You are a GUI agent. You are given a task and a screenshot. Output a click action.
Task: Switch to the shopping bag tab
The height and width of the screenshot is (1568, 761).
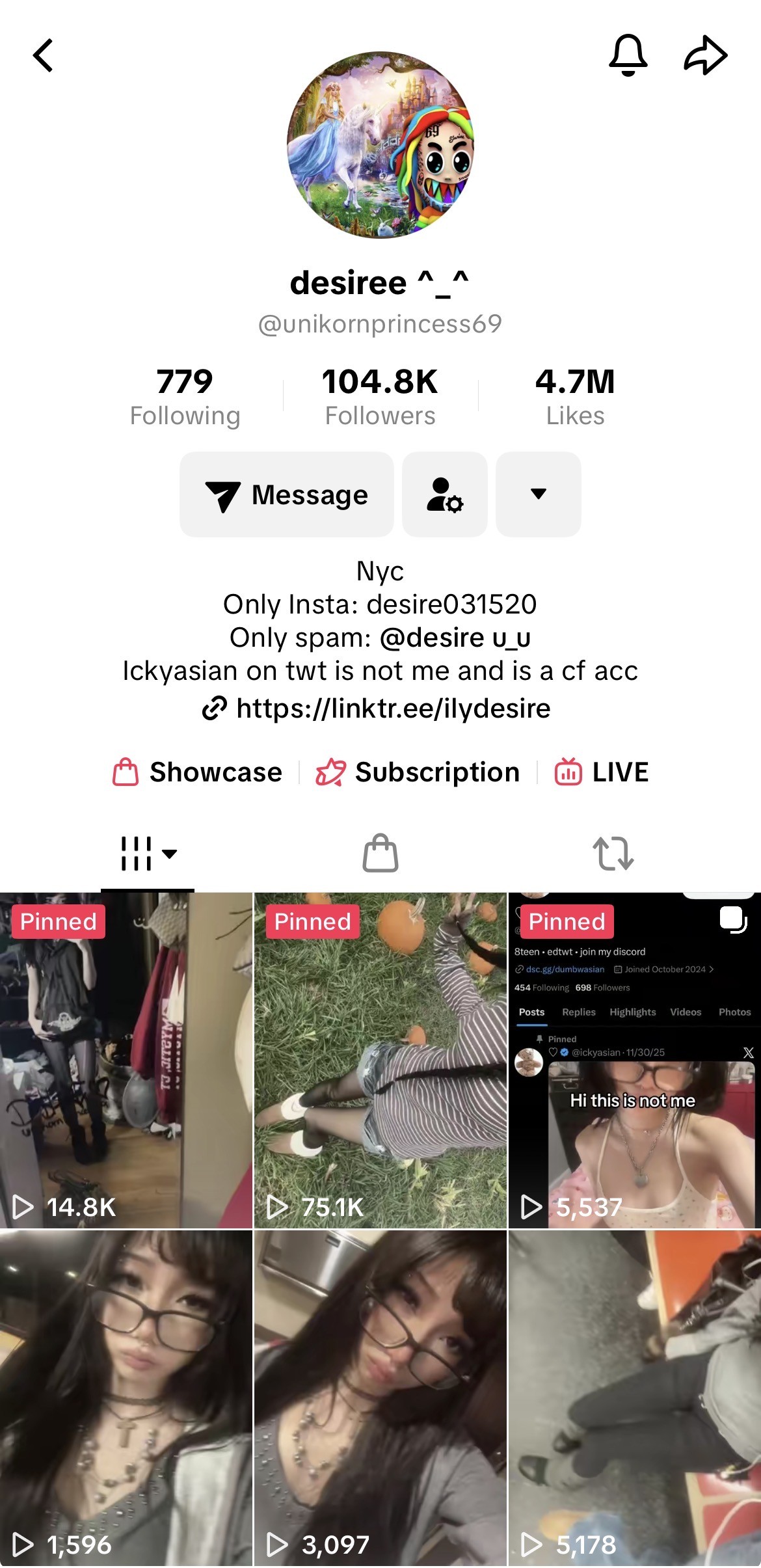tap(380, 854)
